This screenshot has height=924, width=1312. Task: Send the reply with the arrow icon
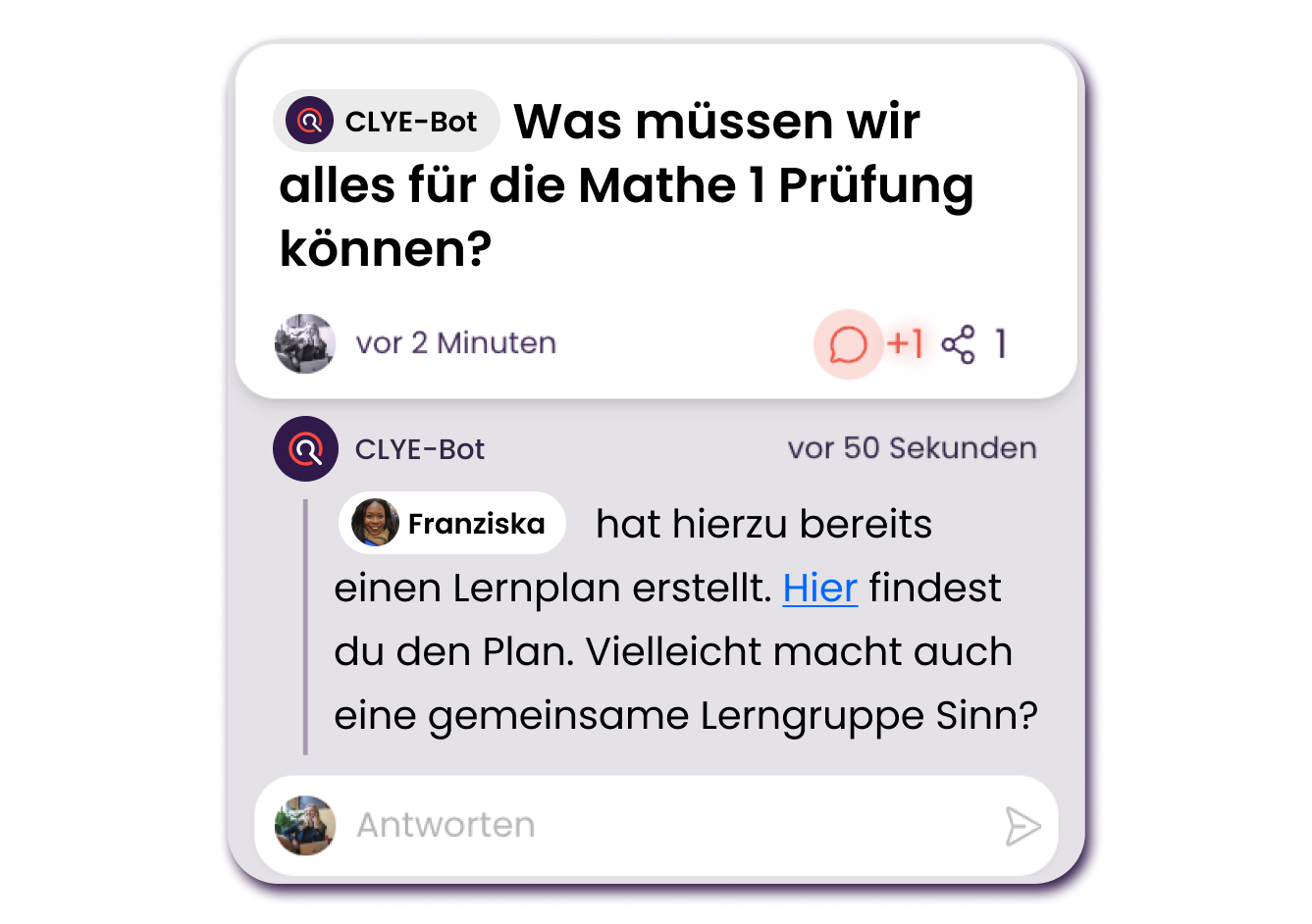pos(1022,826)
